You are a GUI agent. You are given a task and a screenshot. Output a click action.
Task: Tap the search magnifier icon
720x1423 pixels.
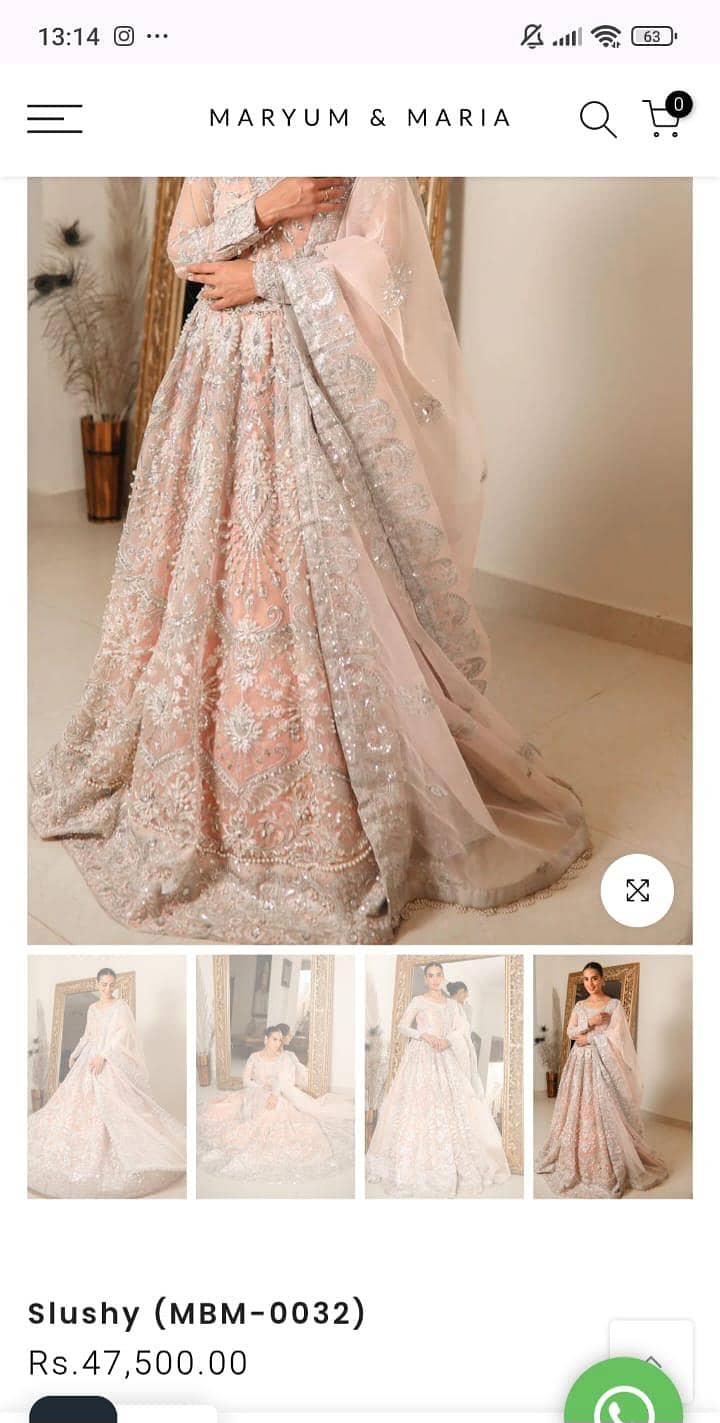(x=598, y=119)
